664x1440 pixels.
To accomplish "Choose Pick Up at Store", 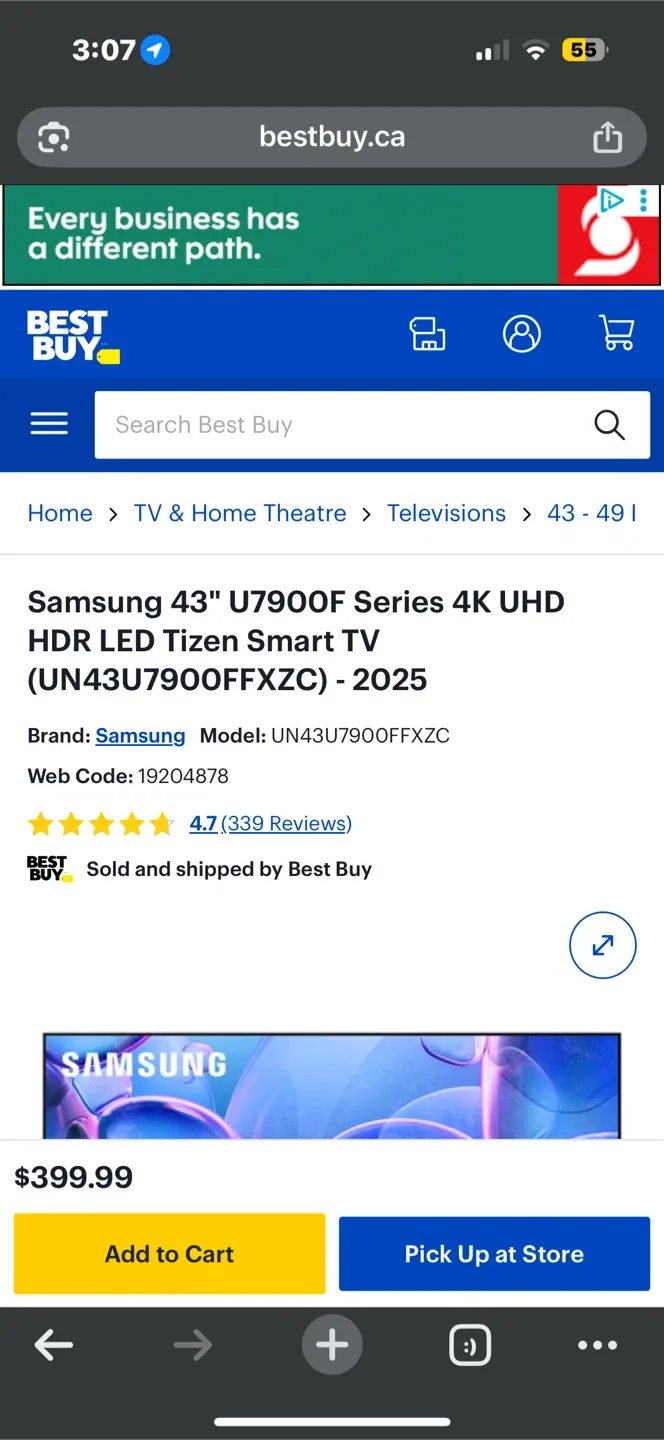I will coord(494,1254).
